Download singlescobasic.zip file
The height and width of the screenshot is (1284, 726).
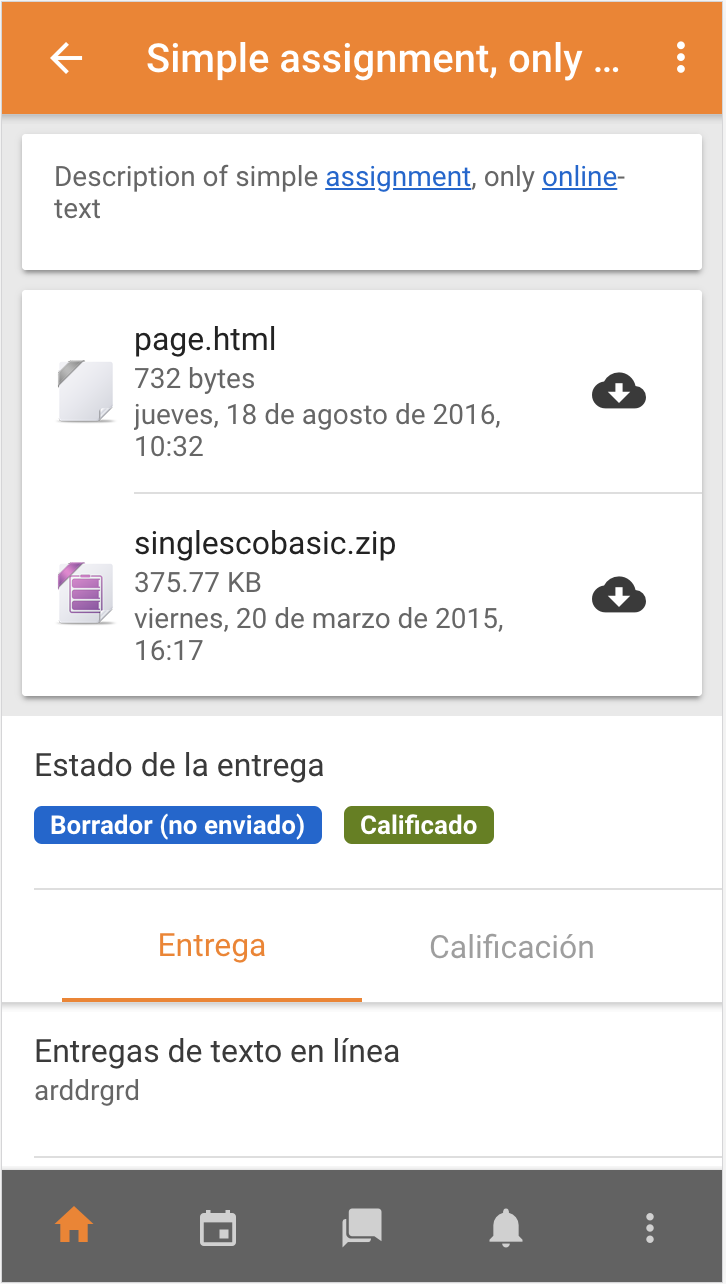tap(619, 596)
